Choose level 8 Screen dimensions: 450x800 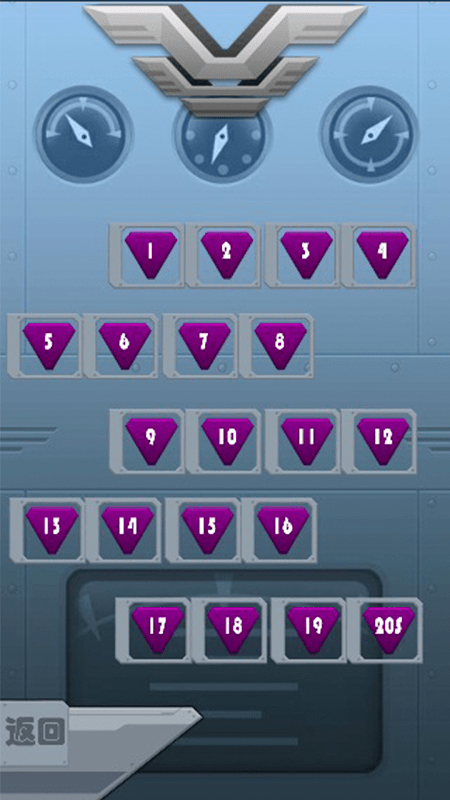(x=277, y=346)
